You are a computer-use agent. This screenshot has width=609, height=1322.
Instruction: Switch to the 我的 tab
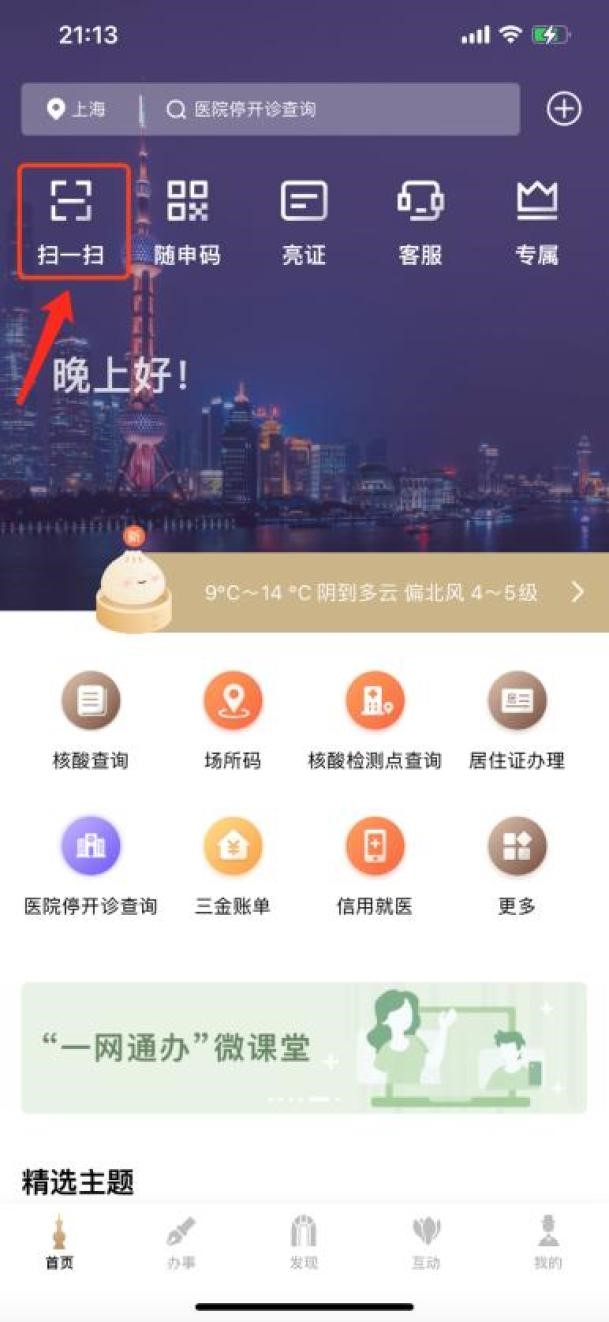(x=547, y=1243)
